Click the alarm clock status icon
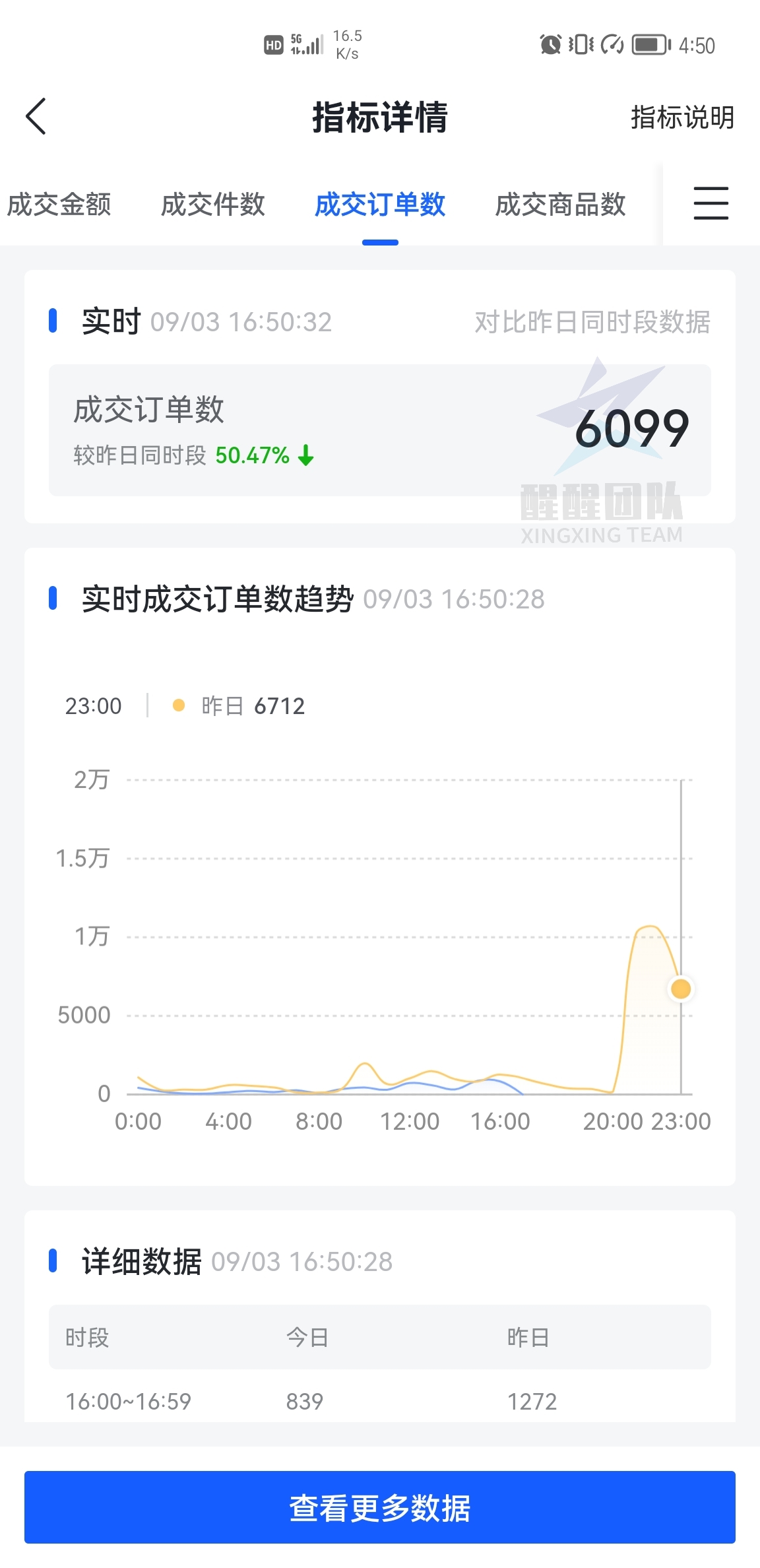 [550, 44]
